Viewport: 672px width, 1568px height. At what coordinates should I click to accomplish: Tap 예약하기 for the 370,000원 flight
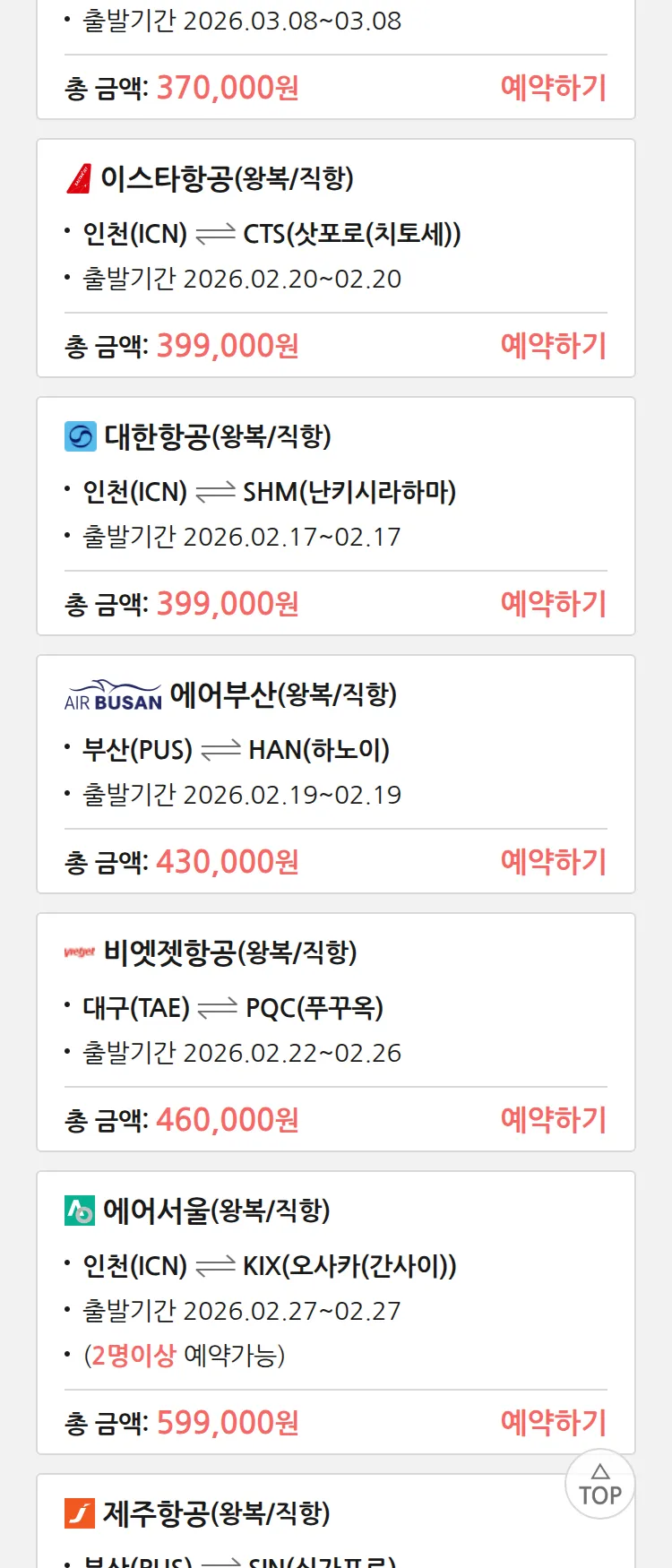553,88
